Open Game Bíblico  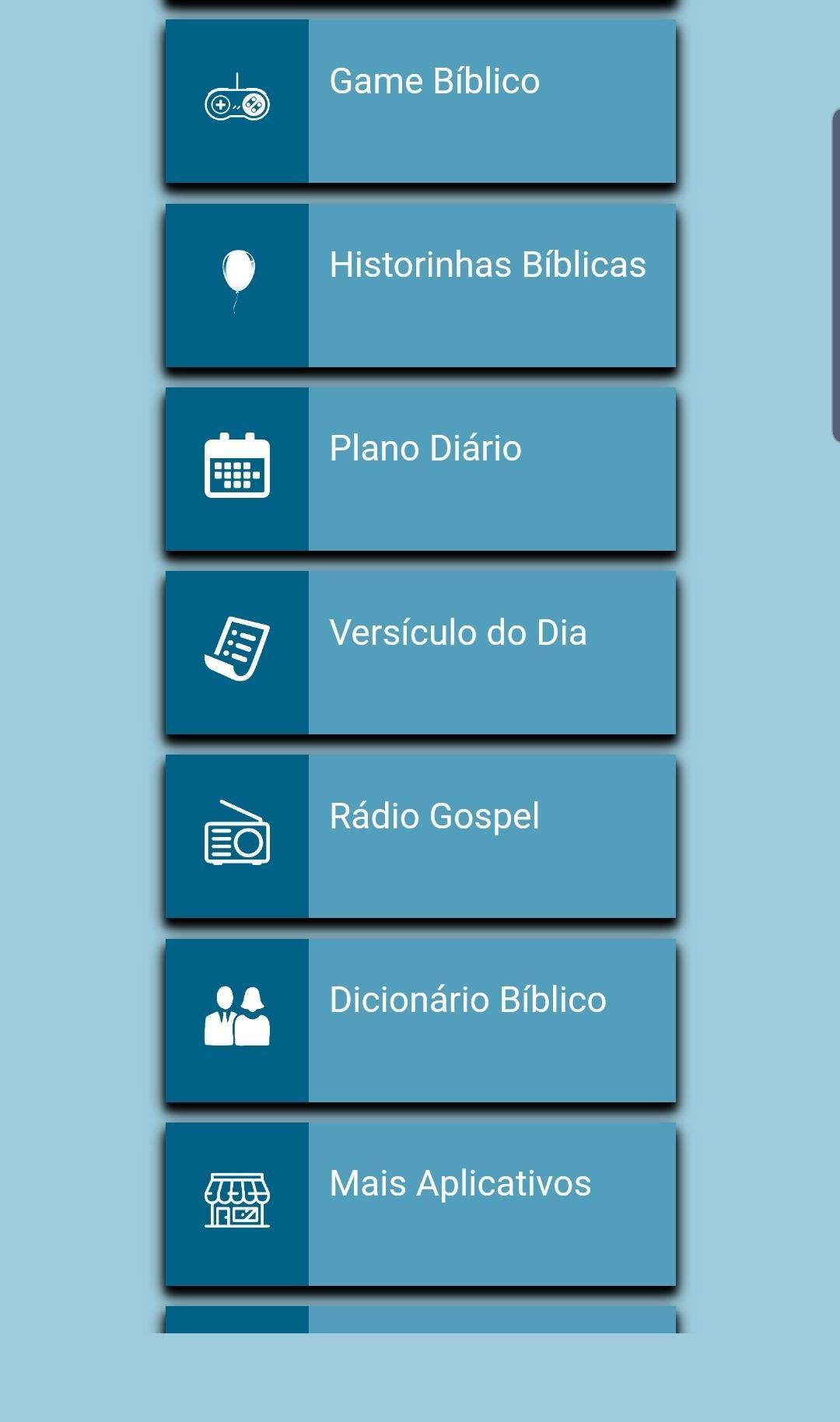[420, 101]
